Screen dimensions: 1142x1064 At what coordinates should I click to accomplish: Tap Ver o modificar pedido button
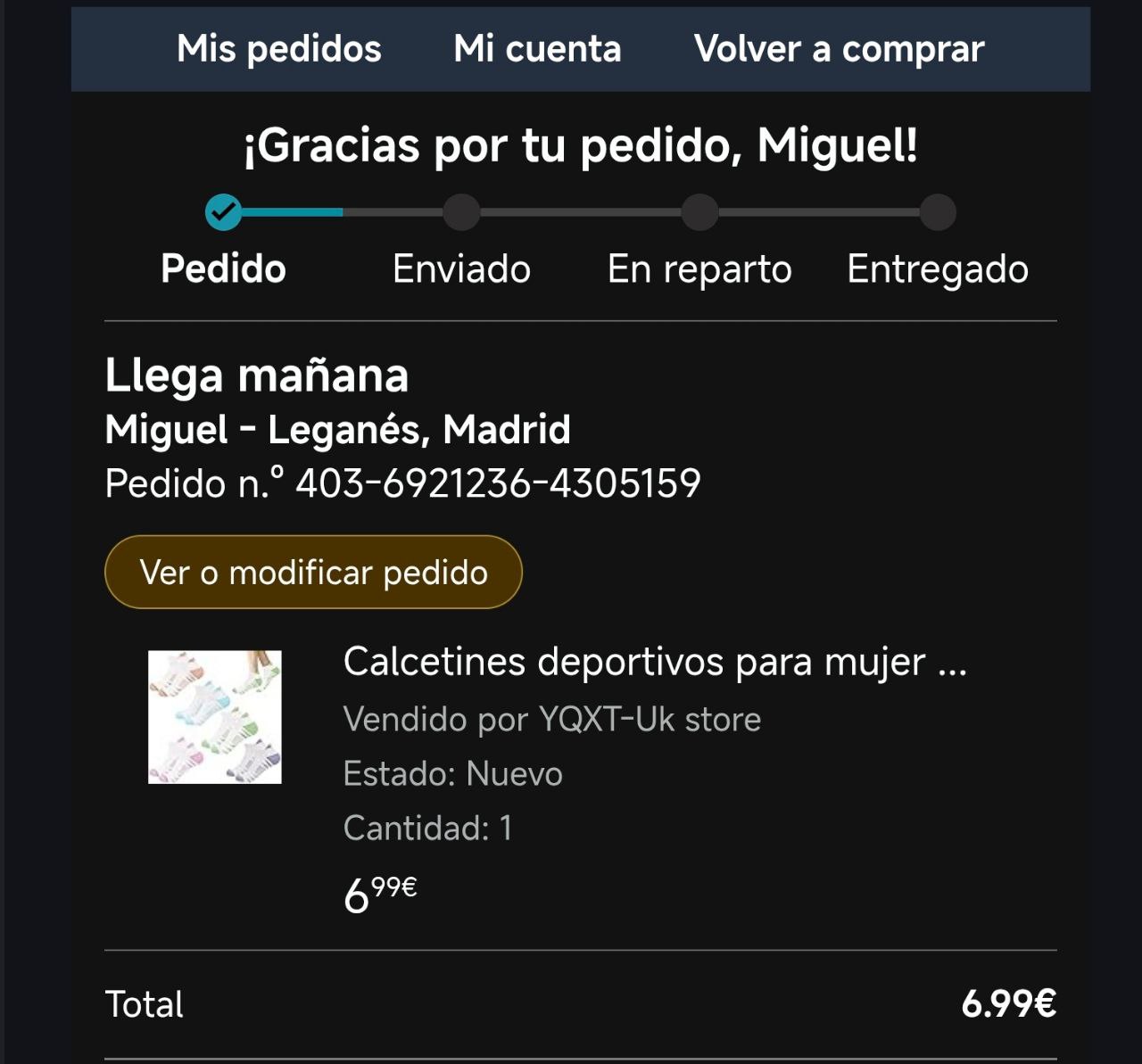[313, 572]
